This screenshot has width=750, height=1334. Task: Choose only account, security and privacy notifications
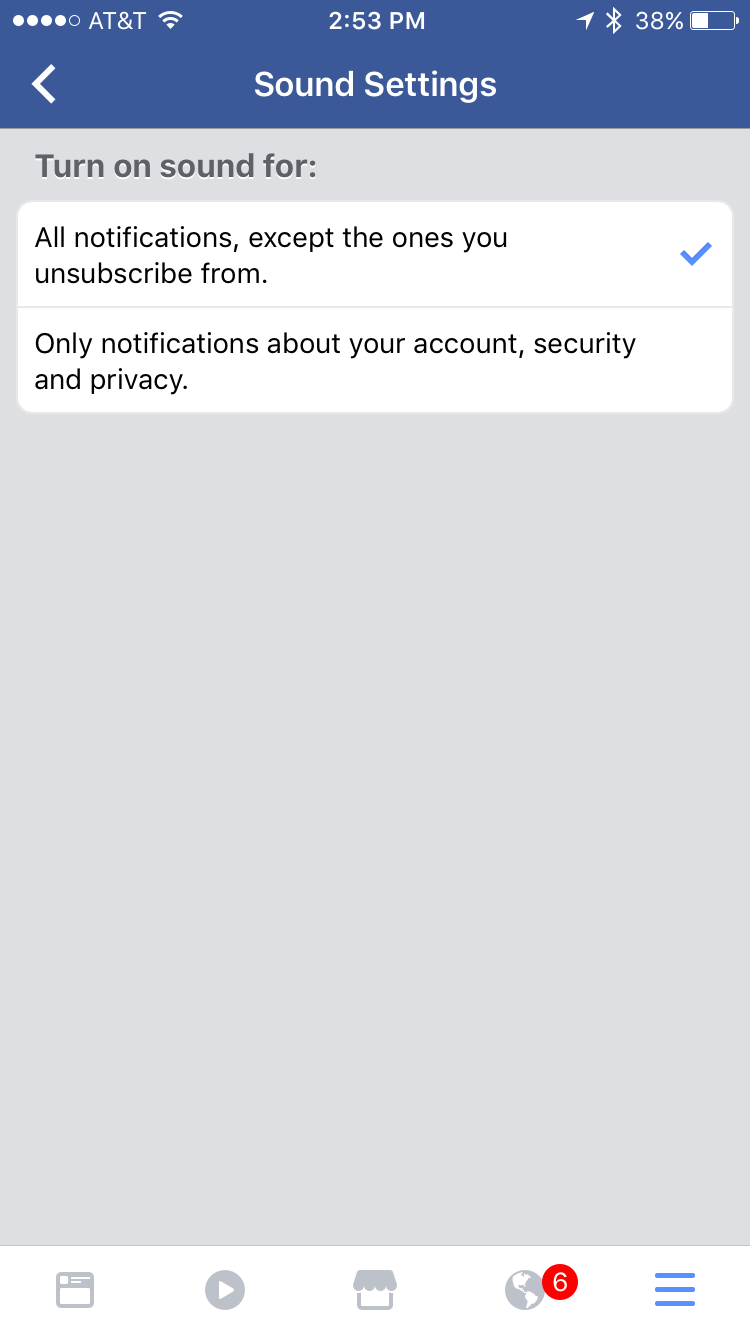(375, 360)
